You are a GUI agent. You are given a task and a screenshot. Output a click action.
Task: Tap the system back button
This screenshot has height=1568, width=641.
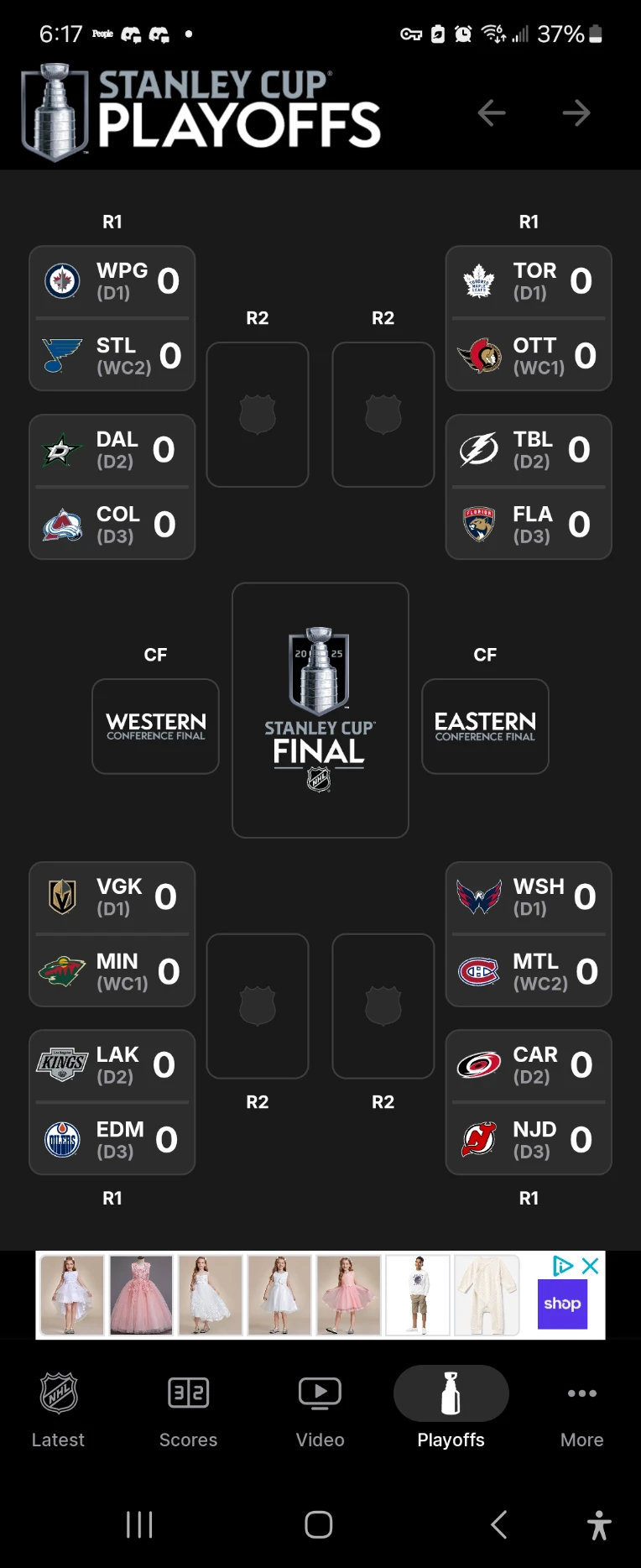498,1524
